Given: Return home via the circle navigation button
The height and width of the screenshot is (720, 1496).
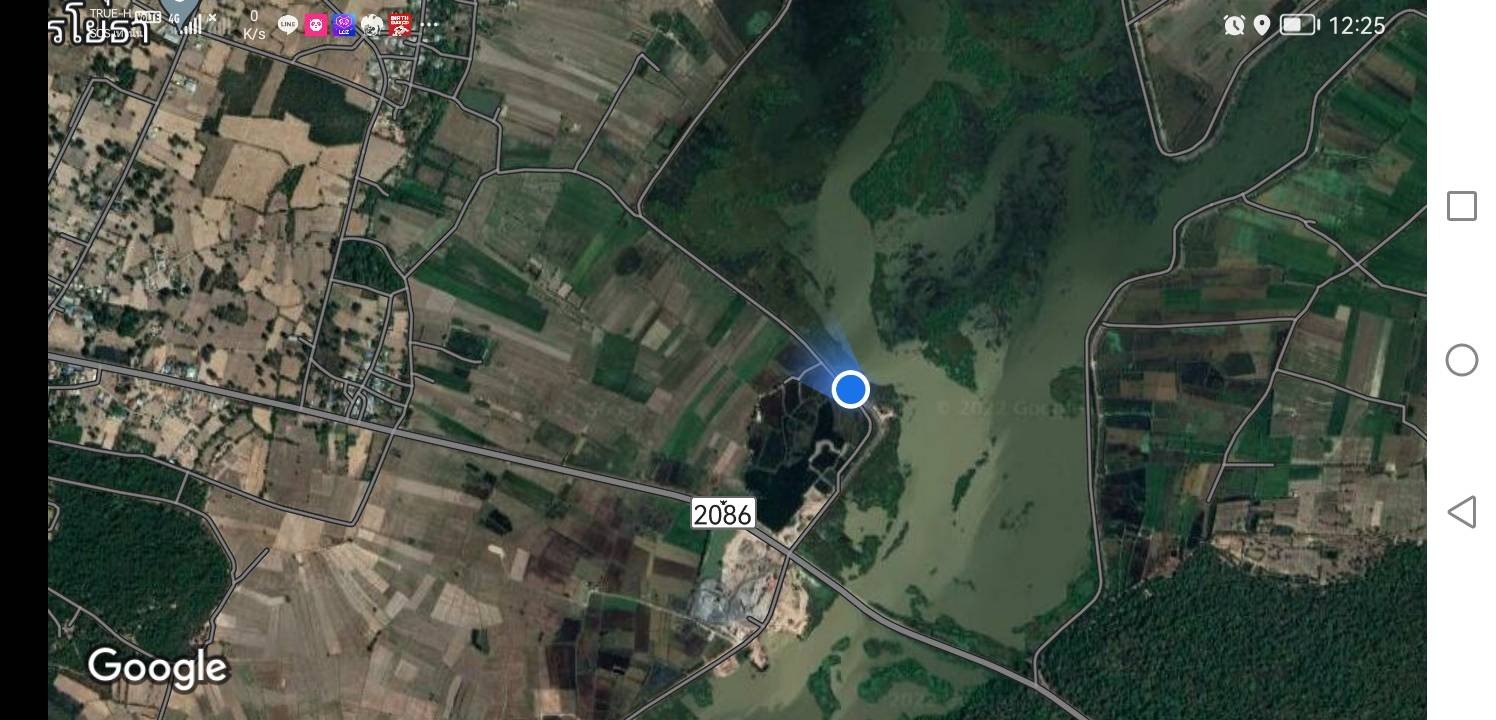Looking at the screenshot, I should (1461, 360).
